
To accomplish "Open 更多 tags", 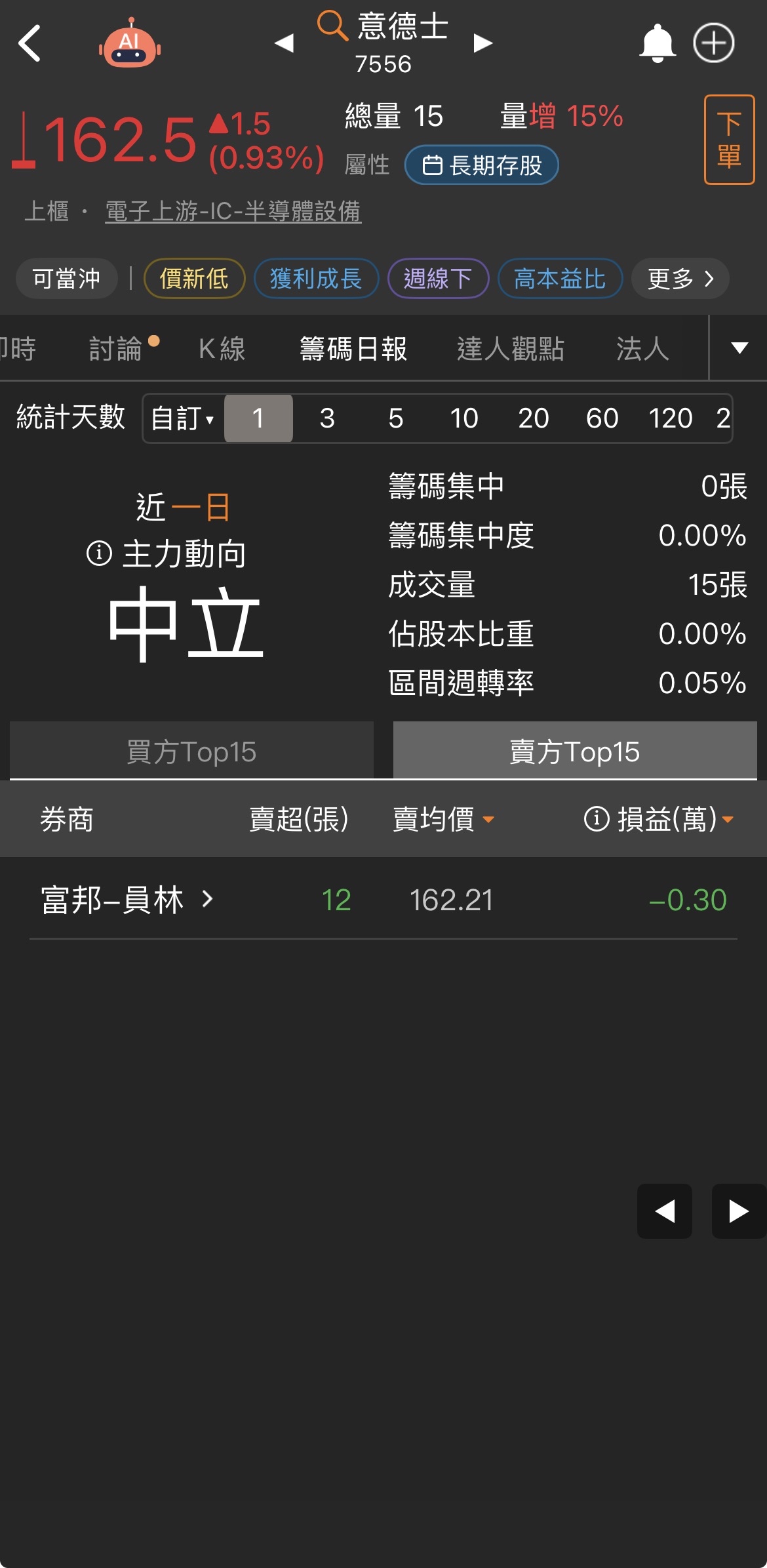I will 680,279.
